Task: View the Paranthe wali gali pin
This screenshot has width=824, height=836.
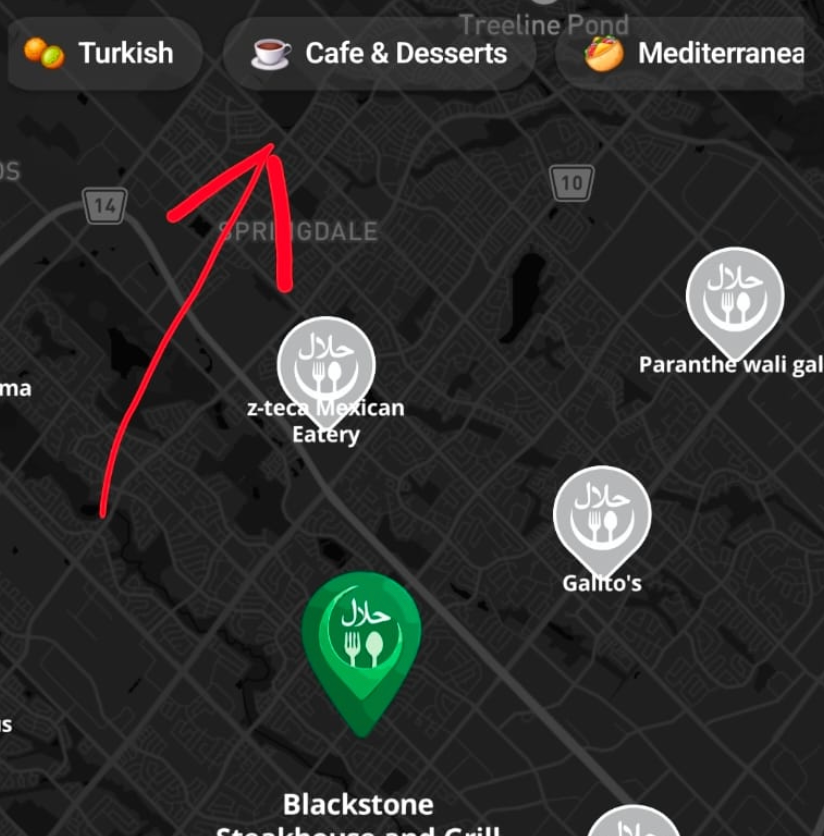Action: coord(735,298)
